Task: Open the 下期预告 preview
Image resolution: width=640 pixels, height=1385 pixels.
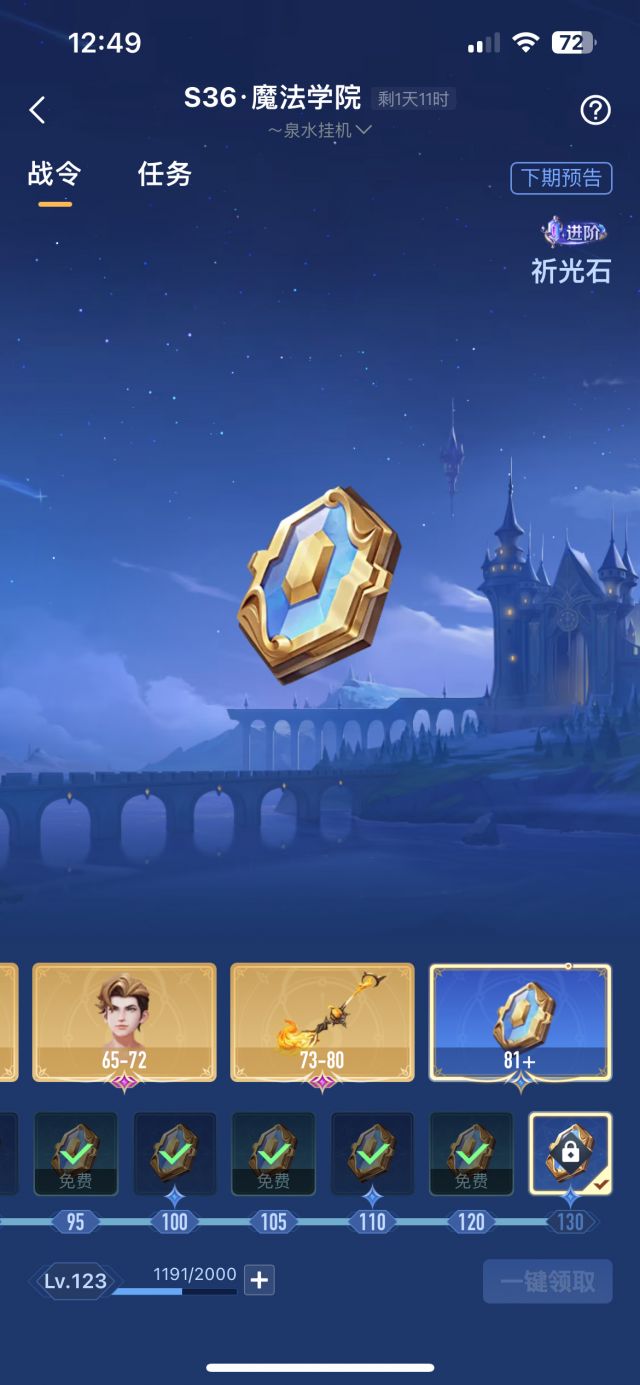Action: [561, 178]
